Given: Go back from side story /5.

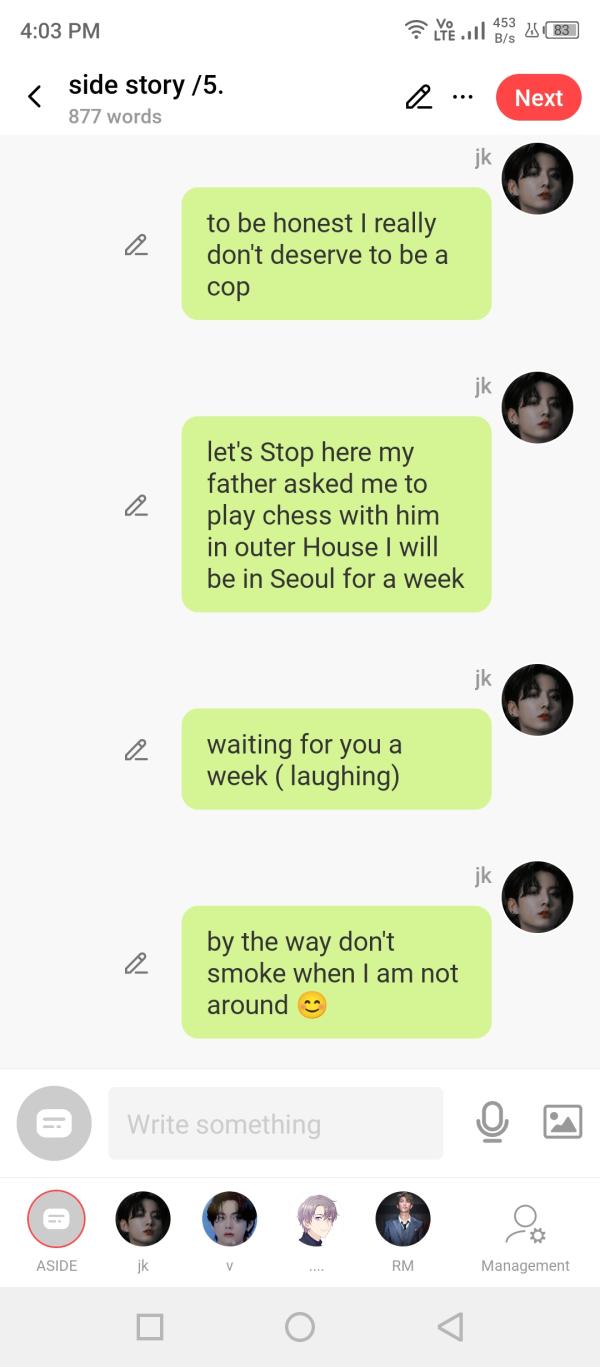Looking at the screenshot, I should point(35,97).
